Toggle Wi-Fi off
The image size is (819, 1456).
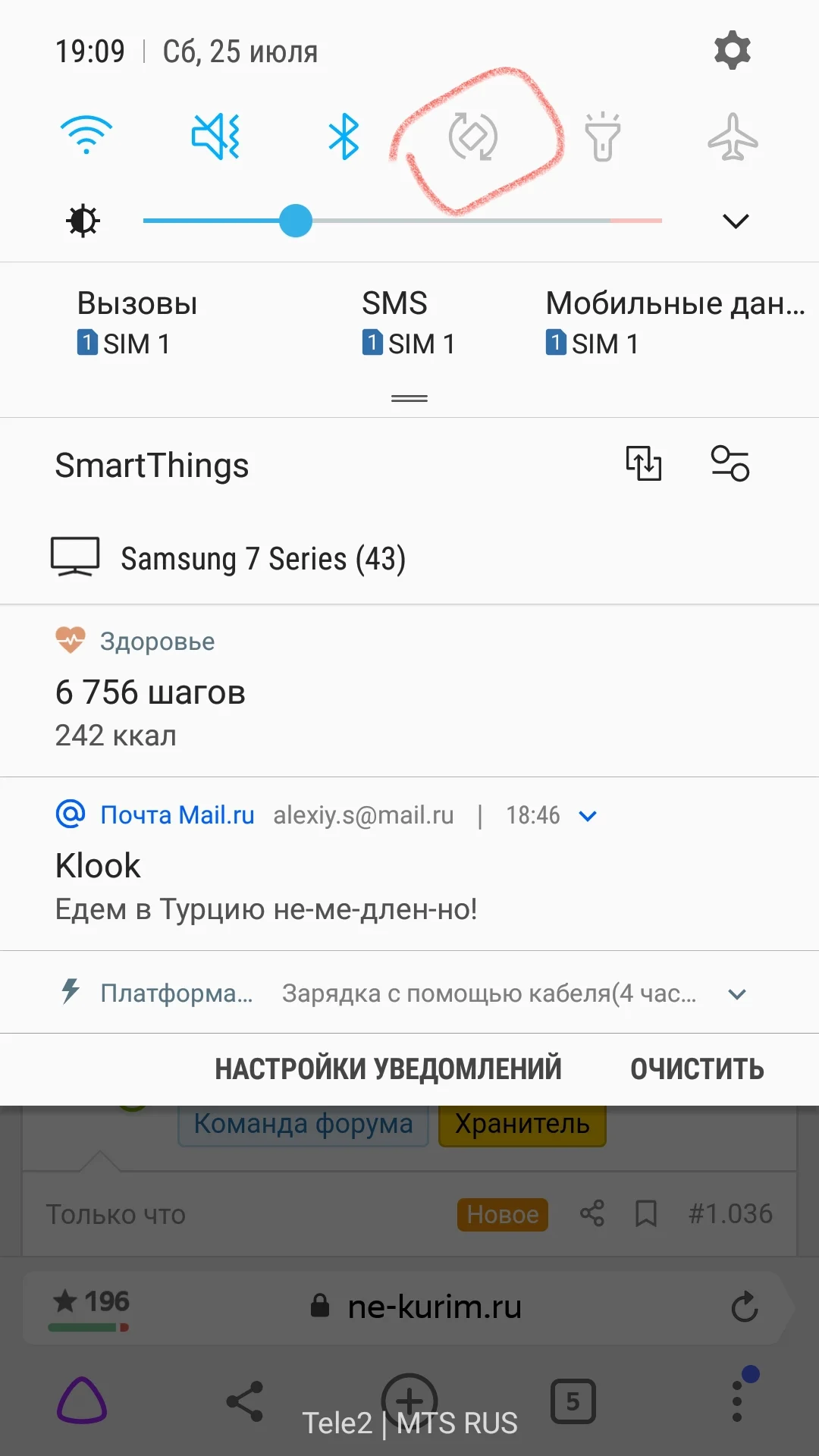[x=86, y=136]
